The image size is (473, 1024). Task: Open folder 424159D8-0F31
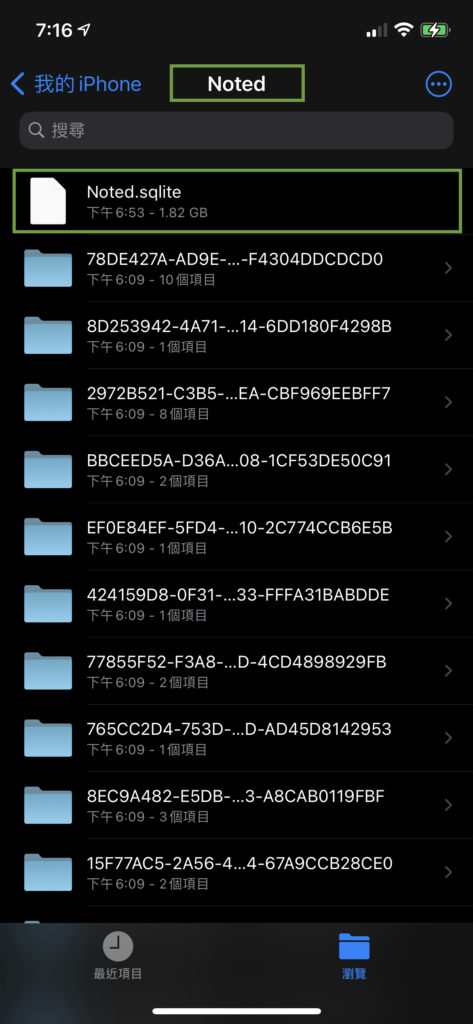click(x=236, y=603)
